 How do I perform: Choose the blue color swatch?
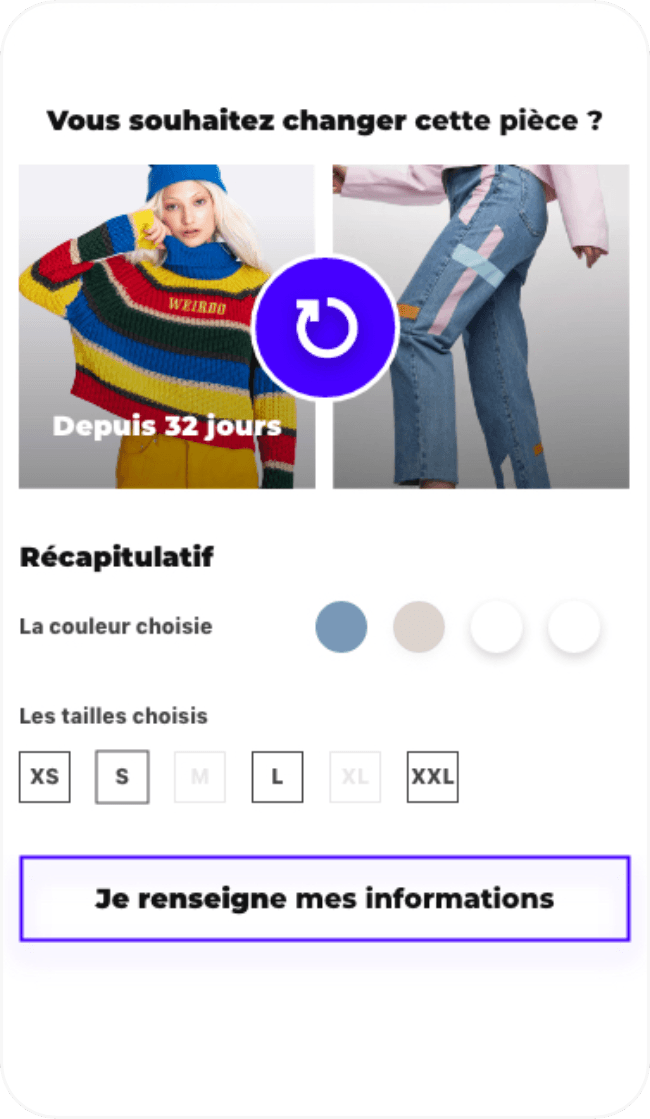341,627
